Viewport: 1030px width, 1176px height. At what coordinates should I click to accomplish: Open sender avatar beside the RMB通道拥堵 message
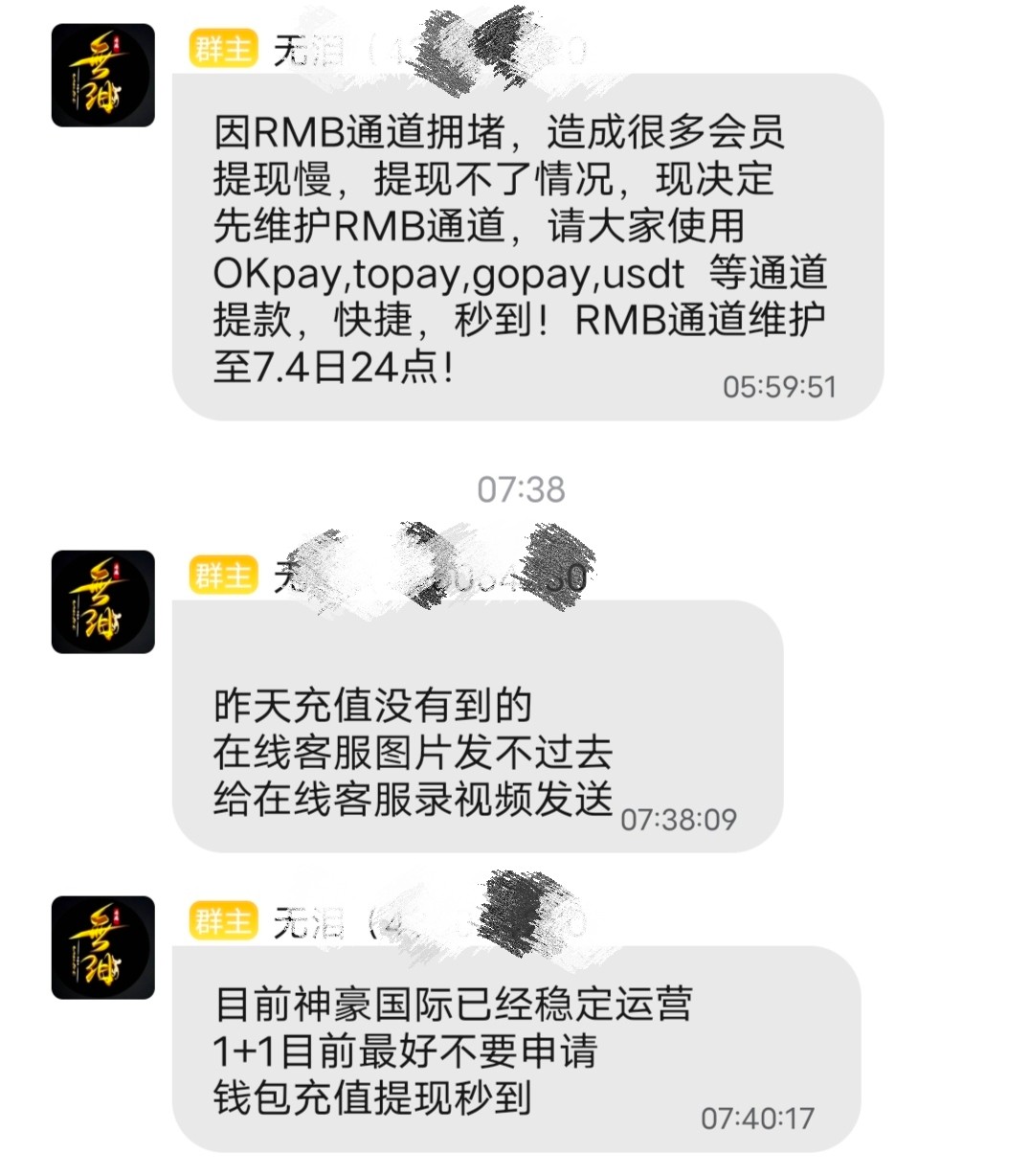tap(102, 76)
